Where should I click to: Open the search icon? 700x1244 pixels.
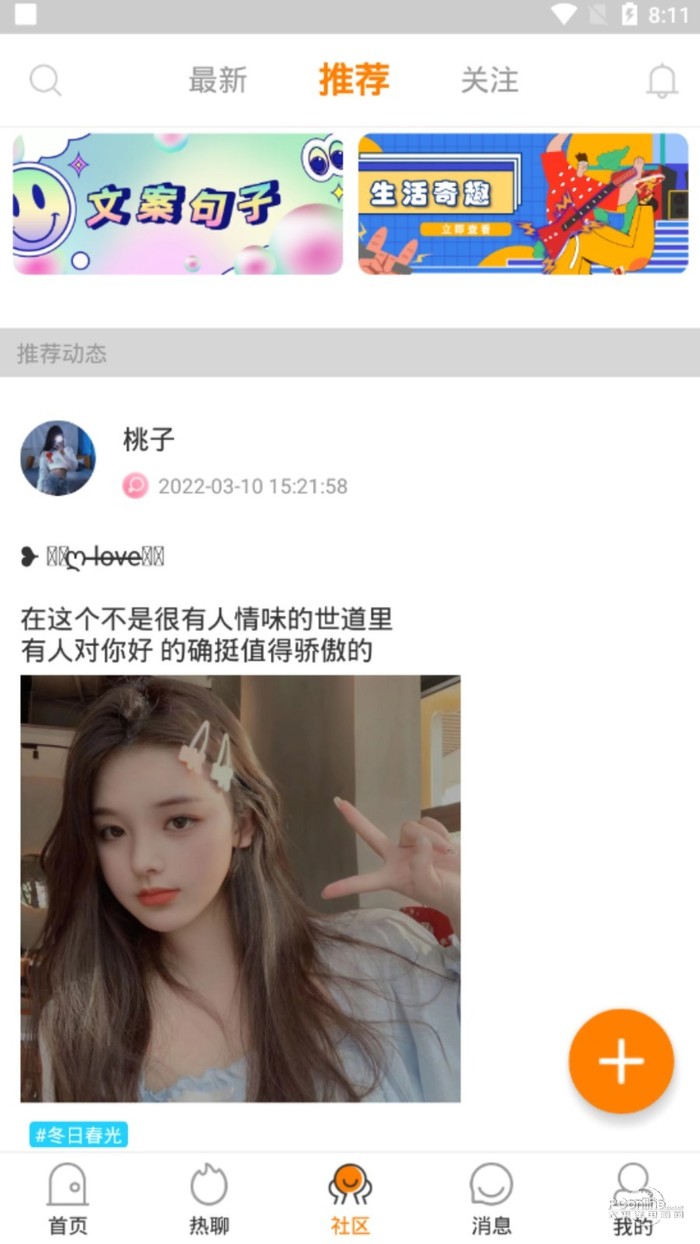click(45, 80)
